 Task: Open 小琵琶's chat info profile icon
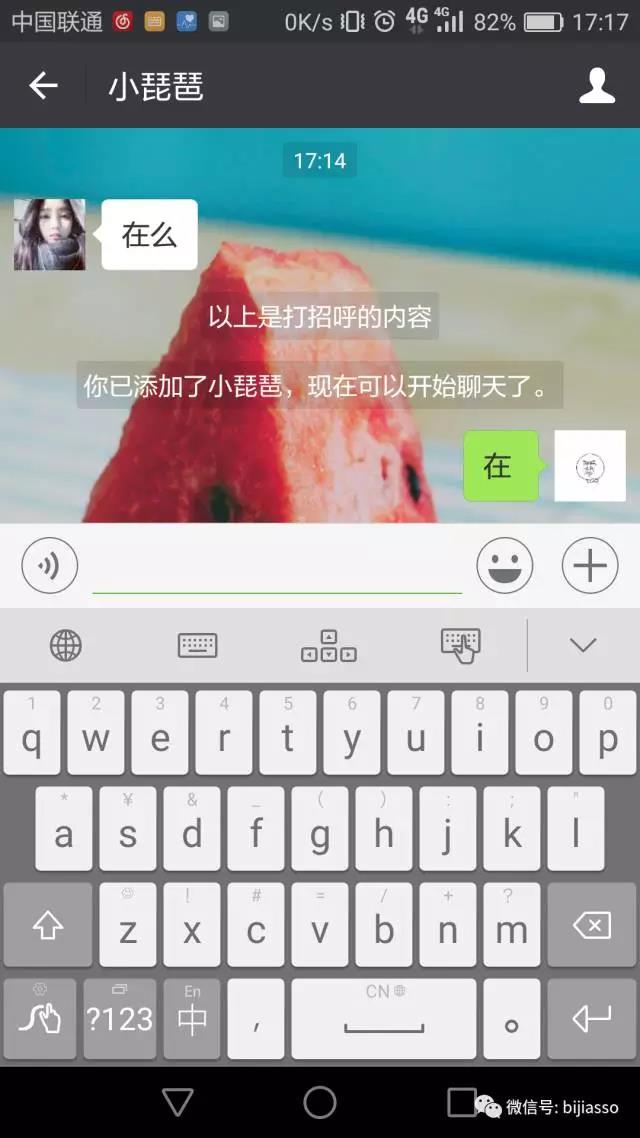pyautogui.click(x=597, y=86)
